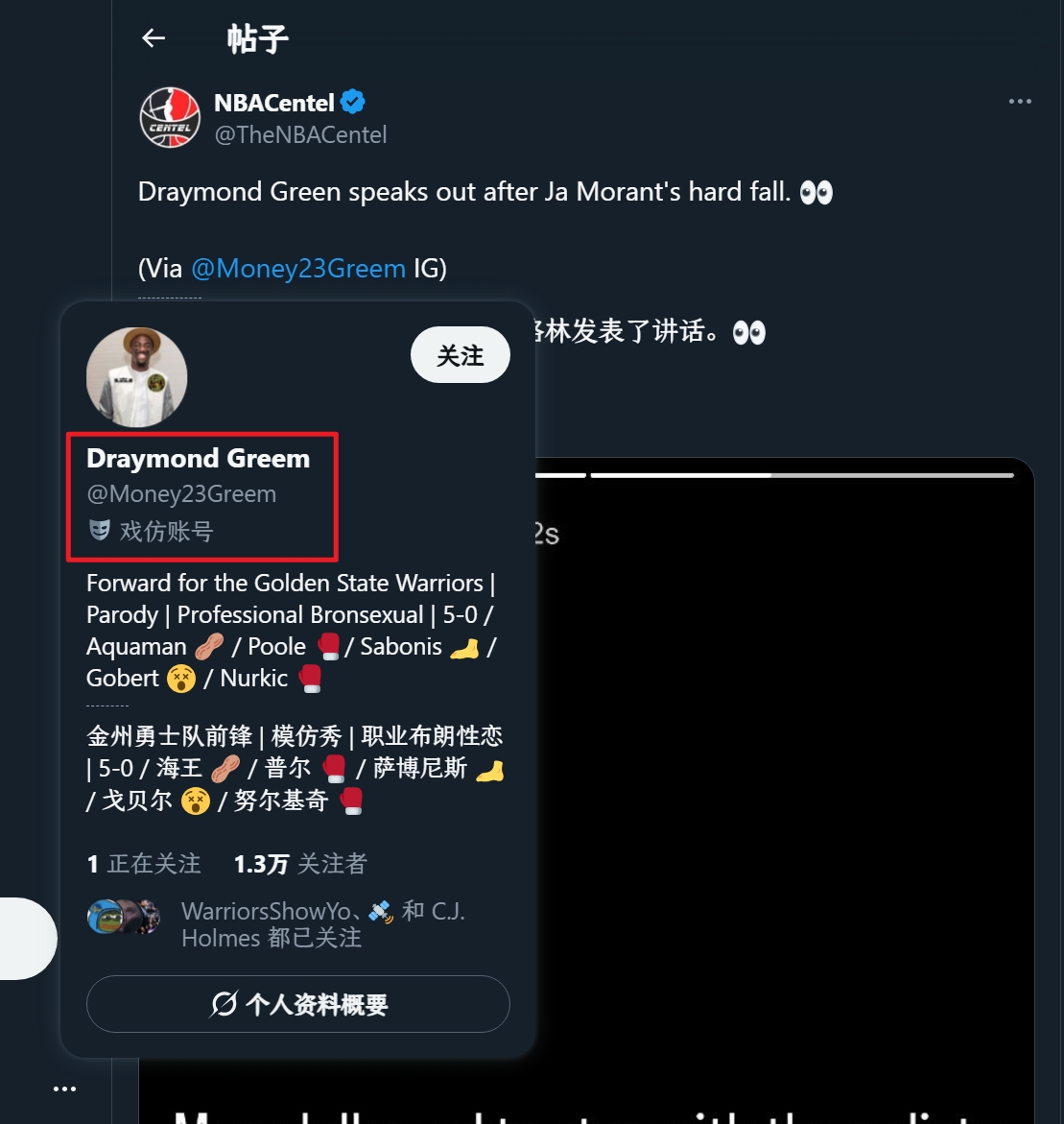Image resolution: width=1064 pixels, height=1124 pixels.
Task: View the 1 正在关注 following list
Action: 144,864
